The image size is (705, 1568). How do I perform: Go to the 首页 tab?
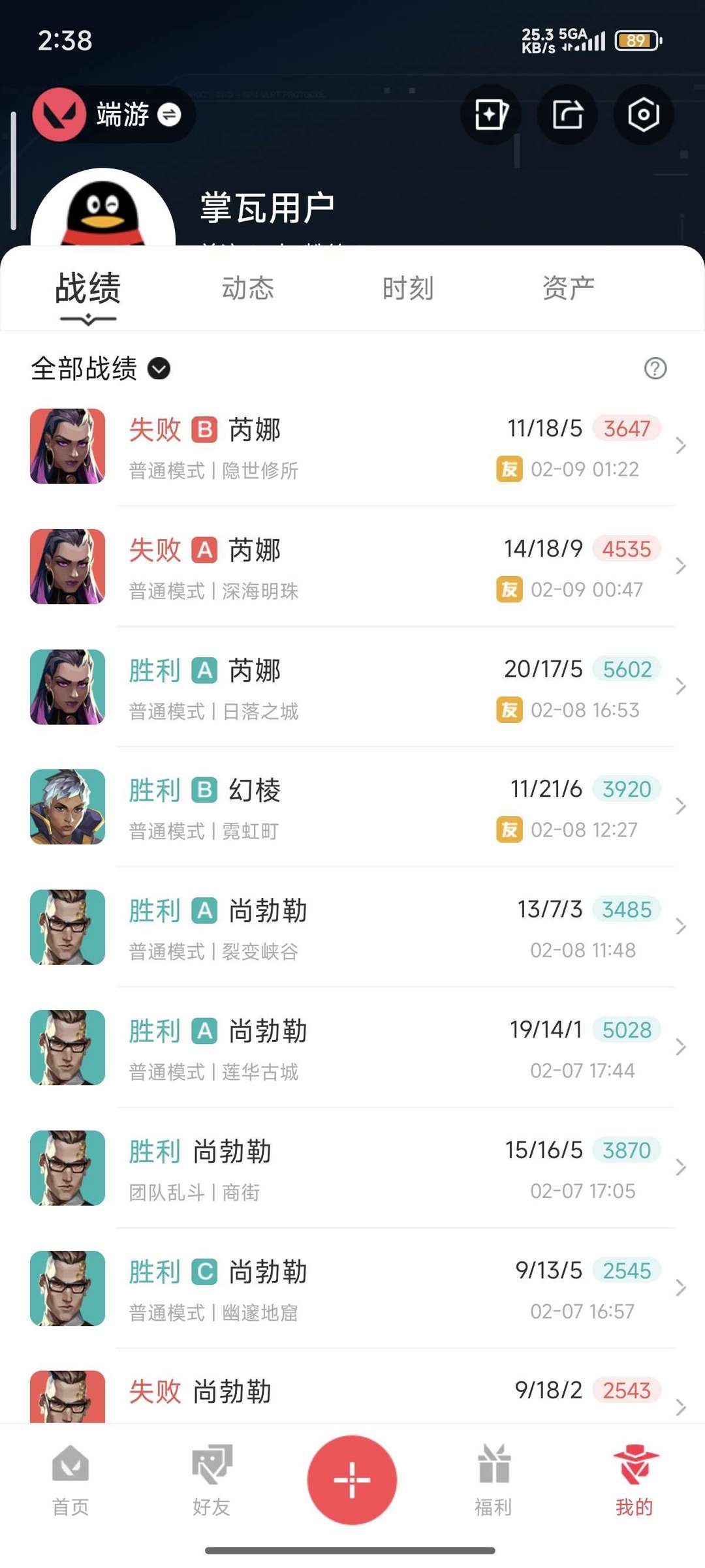click(x=70, y=1480)
